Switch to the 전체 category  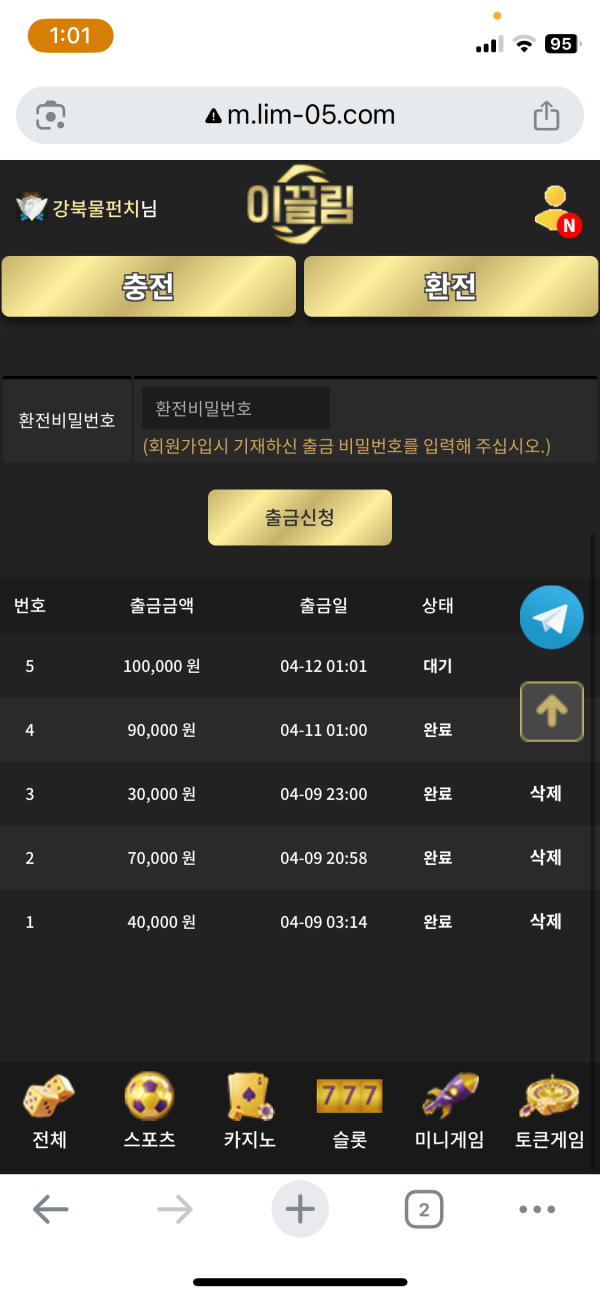49,1112
